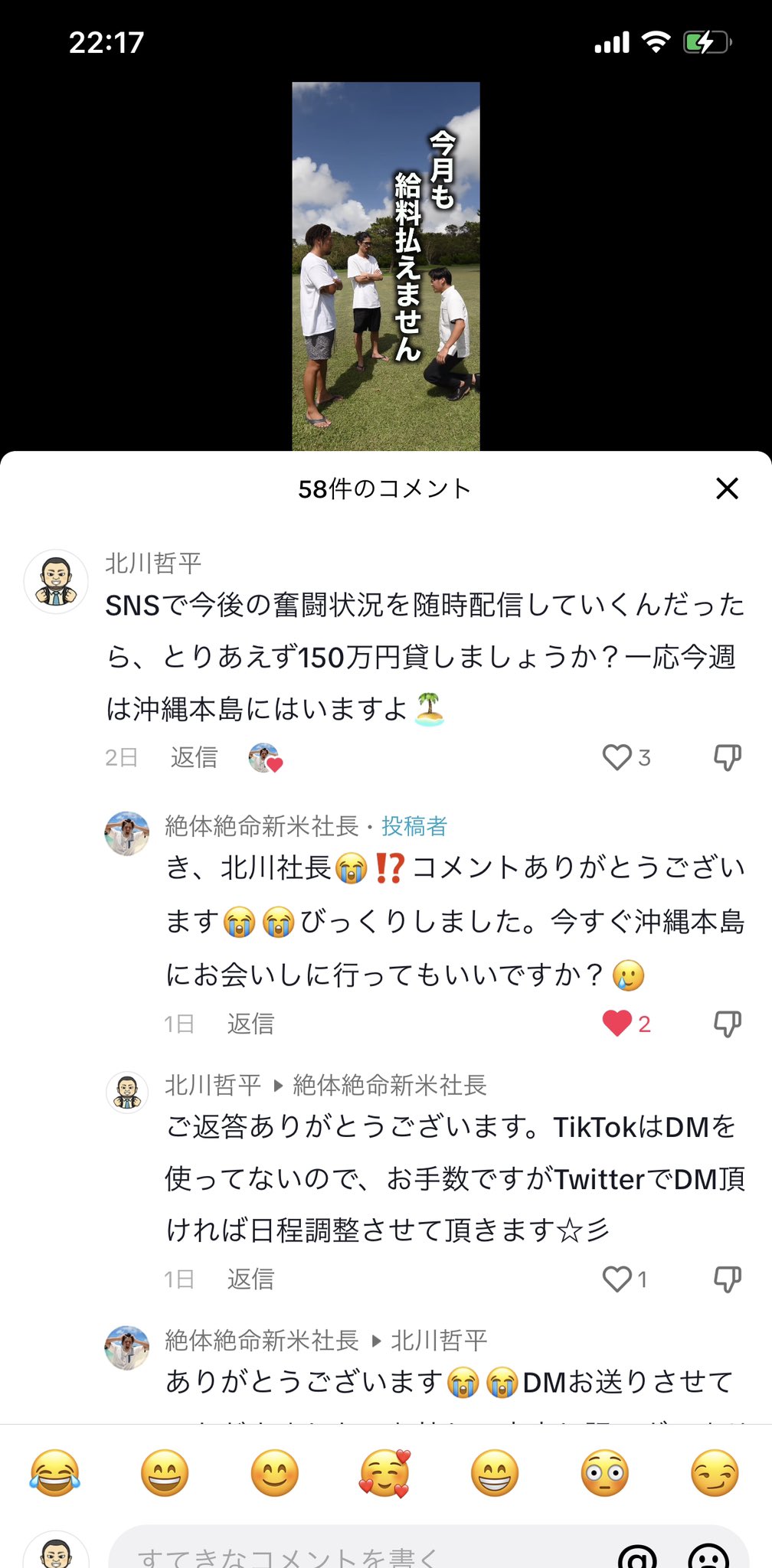Dislike 北川哲平's Twitter DM reply
The width and height of the screenshot is (772, 1568).
[x=727, y=1279]
